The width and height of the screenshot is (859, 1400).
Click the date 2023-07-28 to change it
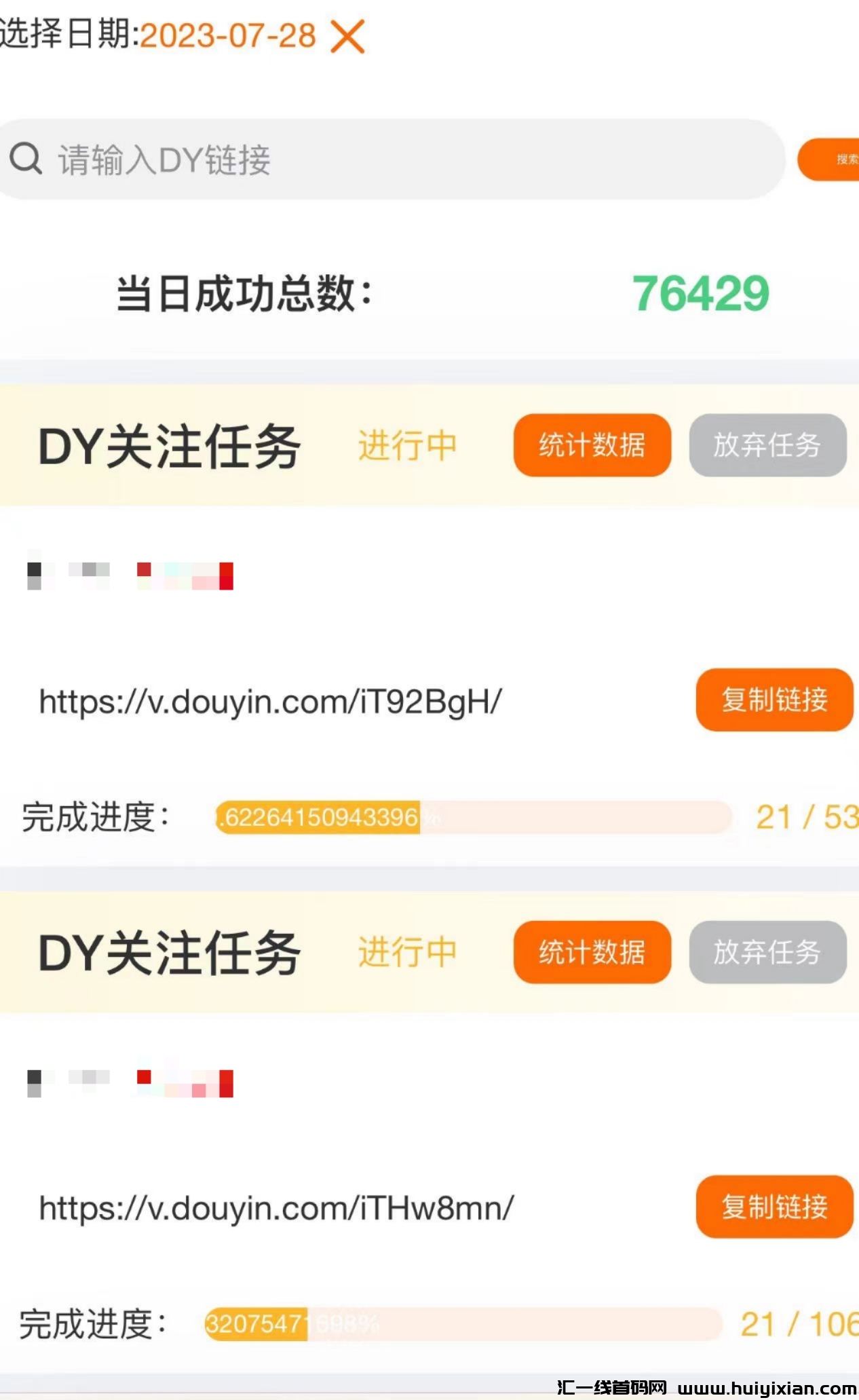tap(231, 35)
